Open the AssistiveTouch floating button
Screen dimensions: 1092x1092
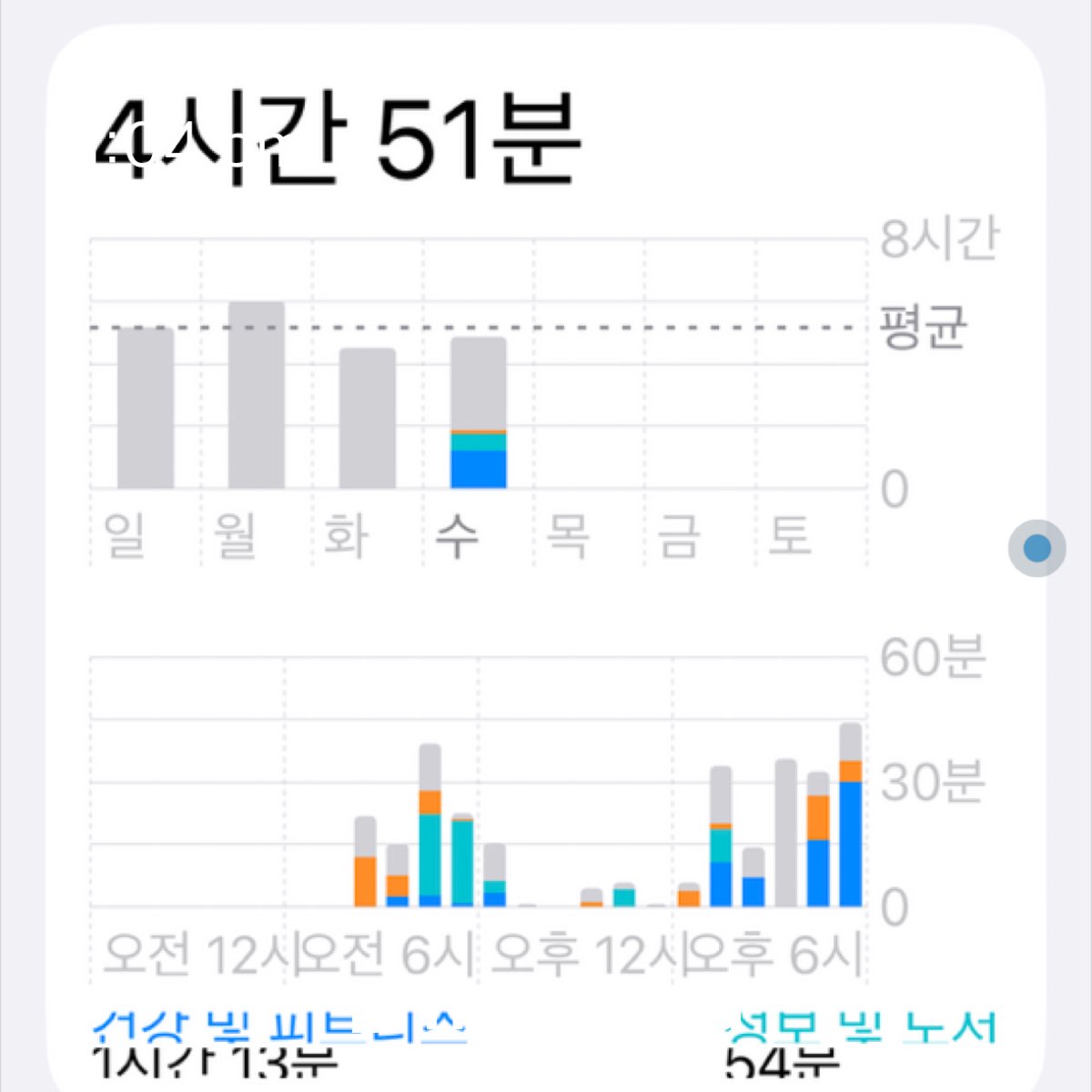click(1036, 548)
